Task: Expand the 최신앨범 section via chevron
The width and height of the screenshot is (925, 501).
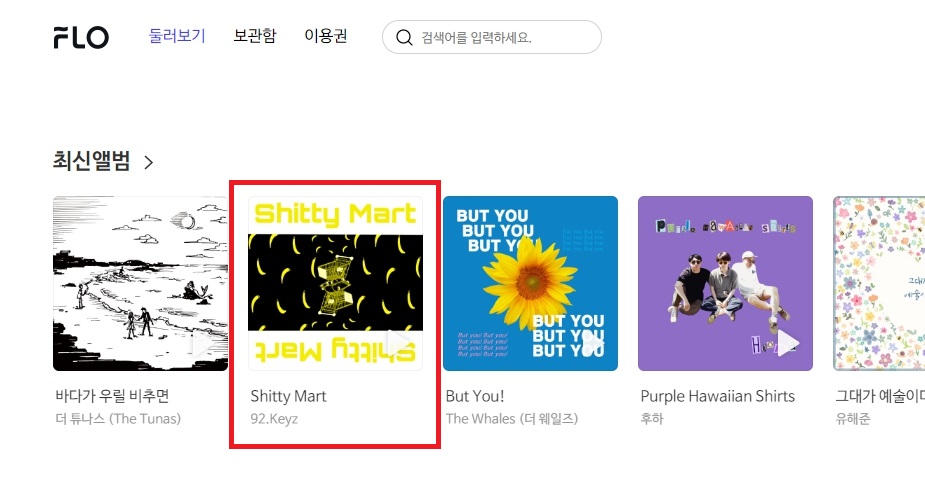Action: pyautogui.click(x=149, y=161)
